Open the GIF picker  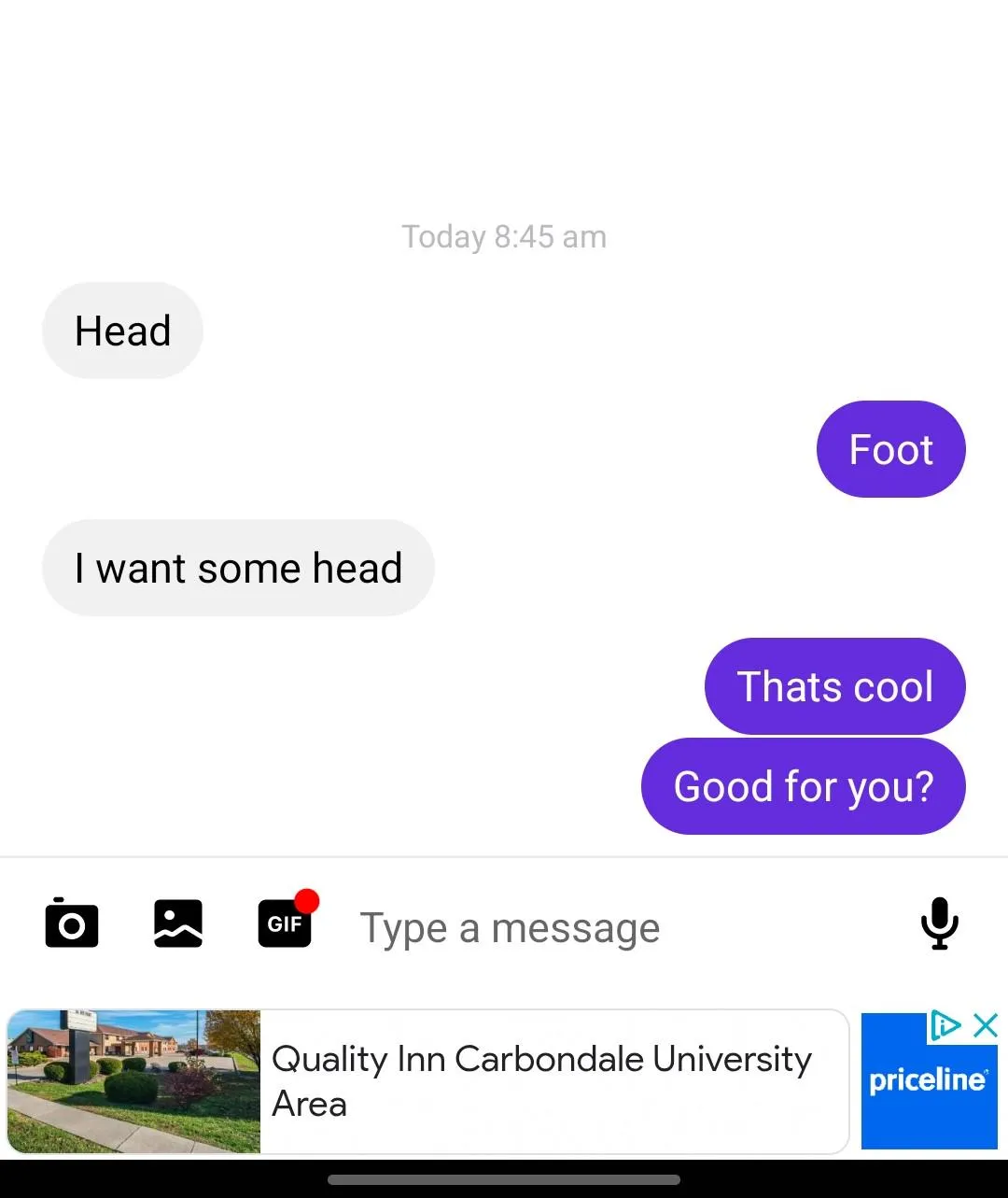[x=285, y=923]
